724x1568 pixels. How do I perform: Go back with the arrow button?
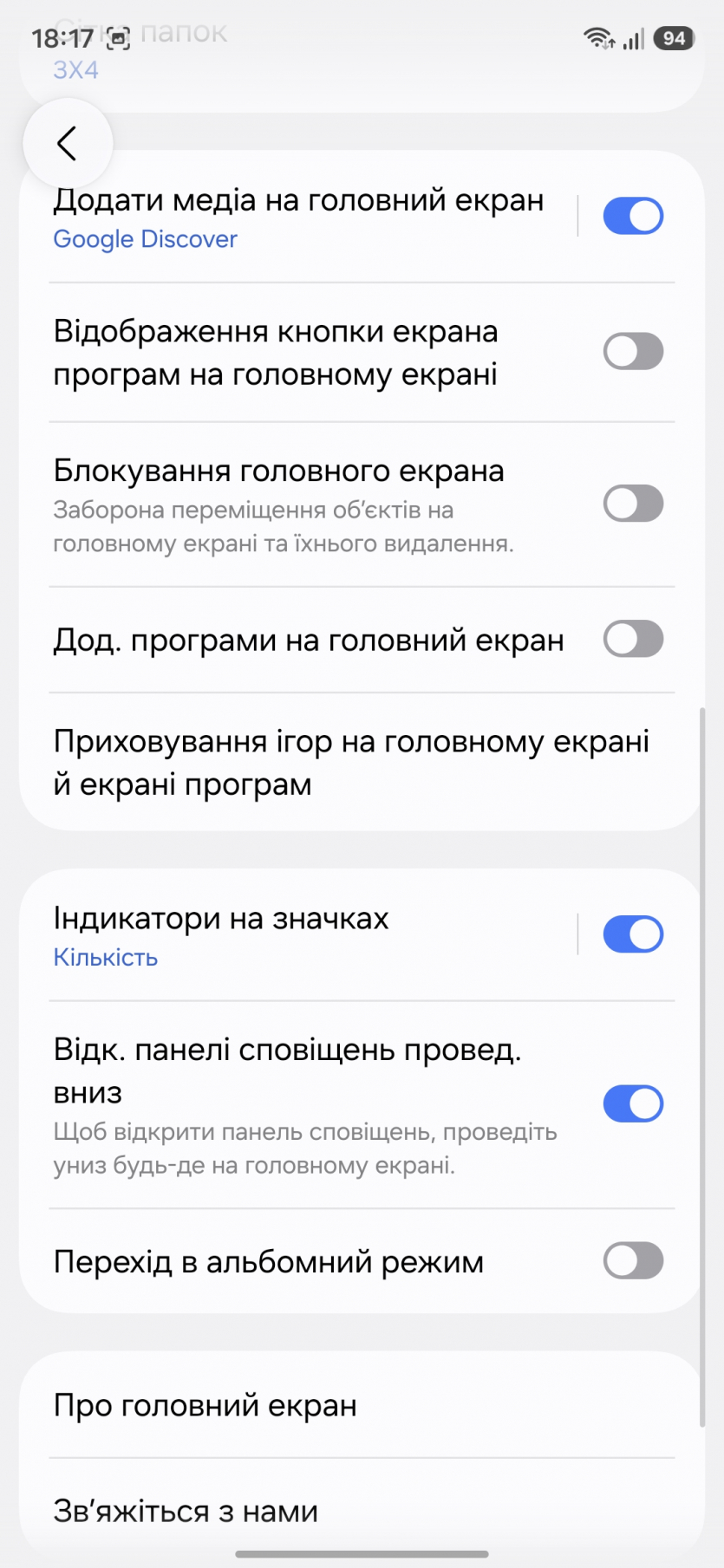click(x=68, y=143)
